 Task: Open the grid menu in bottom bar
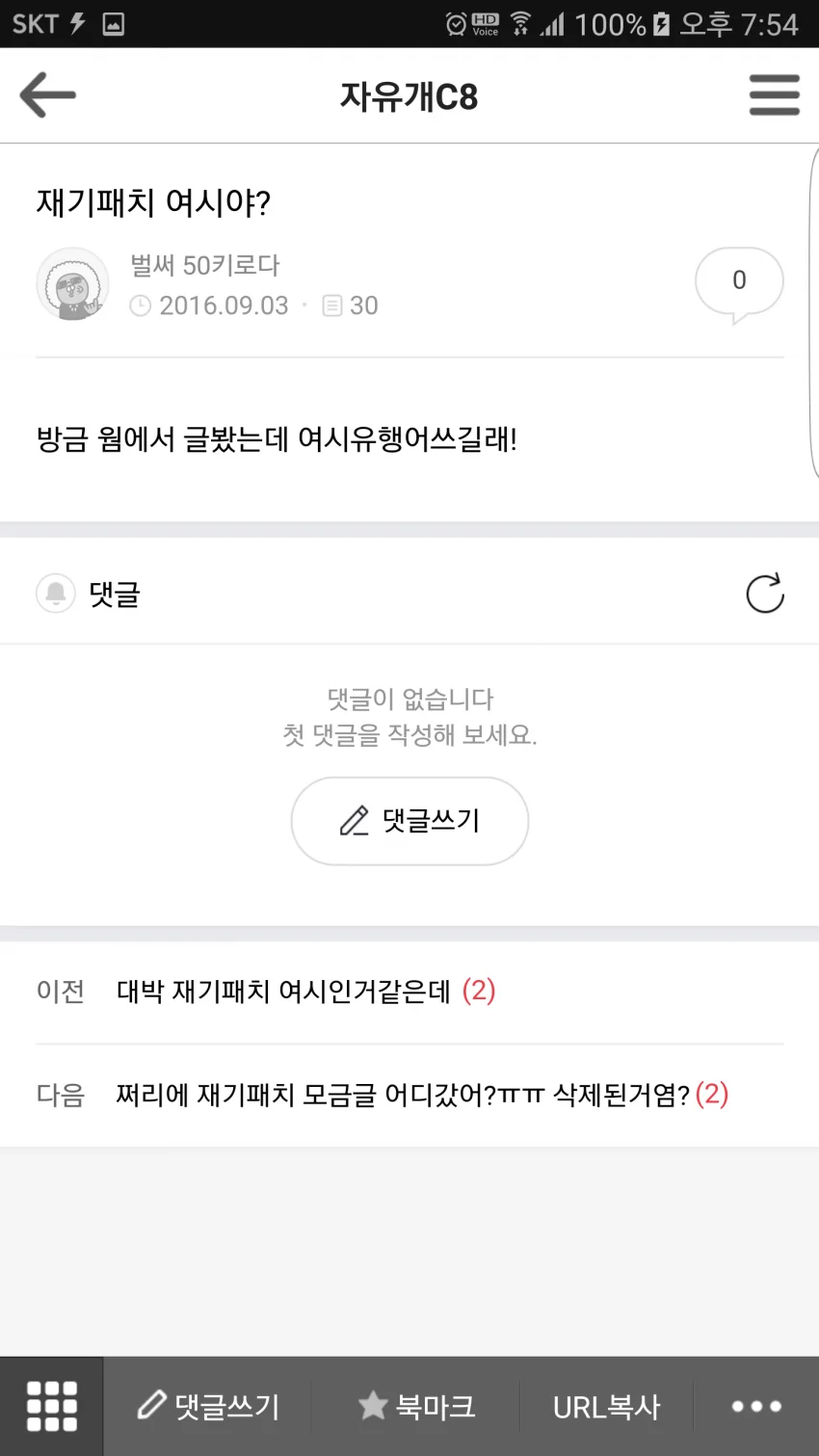pyautogui.click(x=52, y=1406)
